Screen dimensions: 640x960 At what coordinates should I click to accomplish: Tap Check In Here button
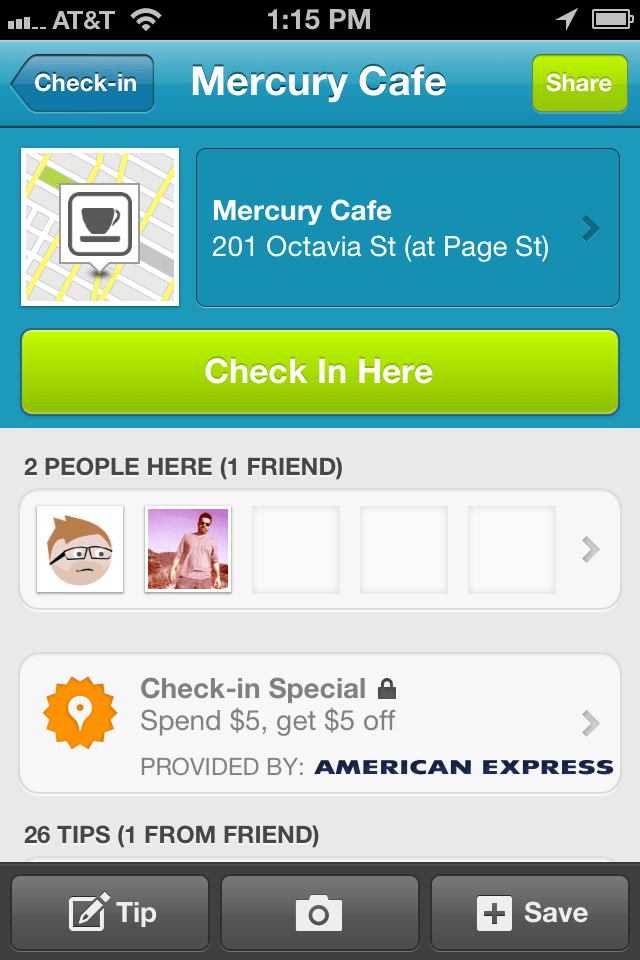319,372
